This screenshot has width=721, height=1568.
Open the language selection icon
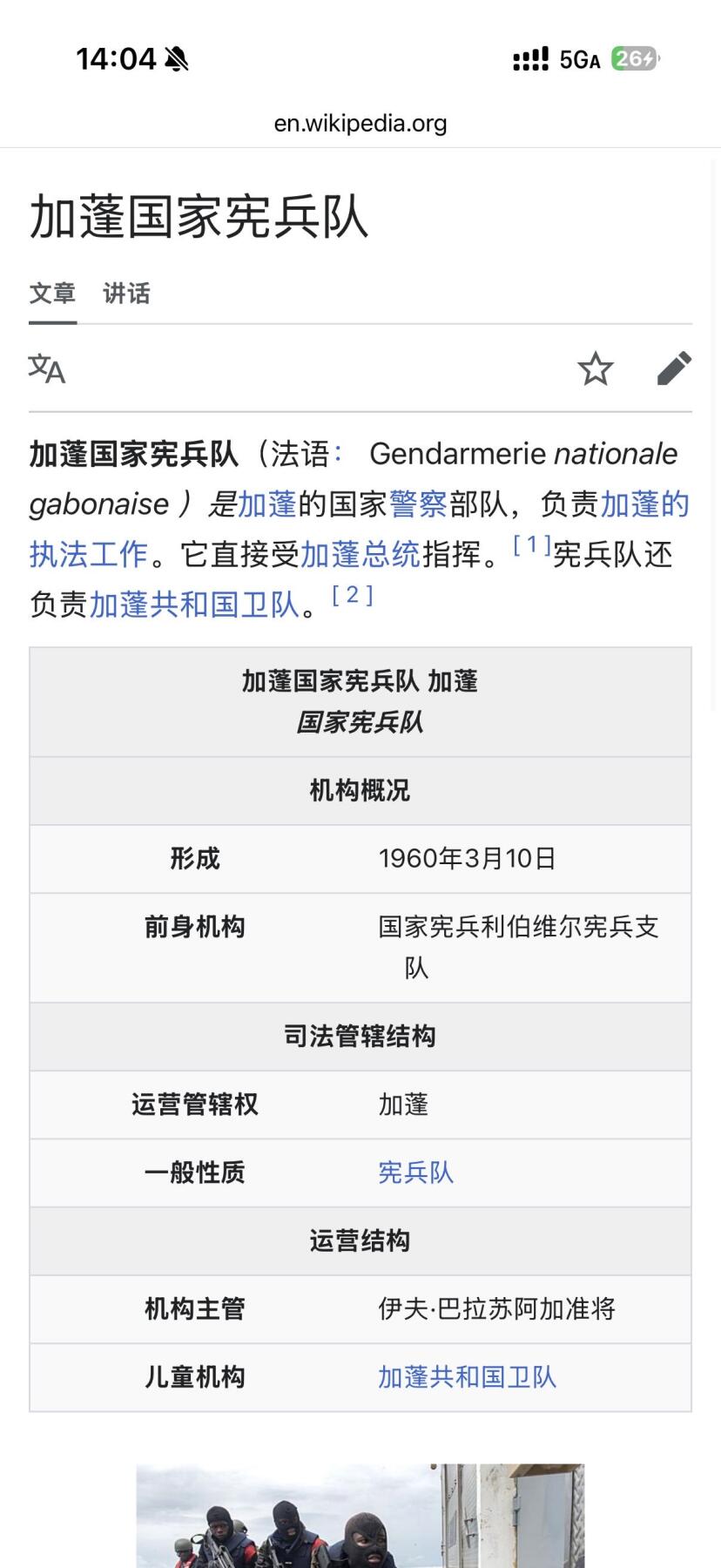(x=48, y=369)
